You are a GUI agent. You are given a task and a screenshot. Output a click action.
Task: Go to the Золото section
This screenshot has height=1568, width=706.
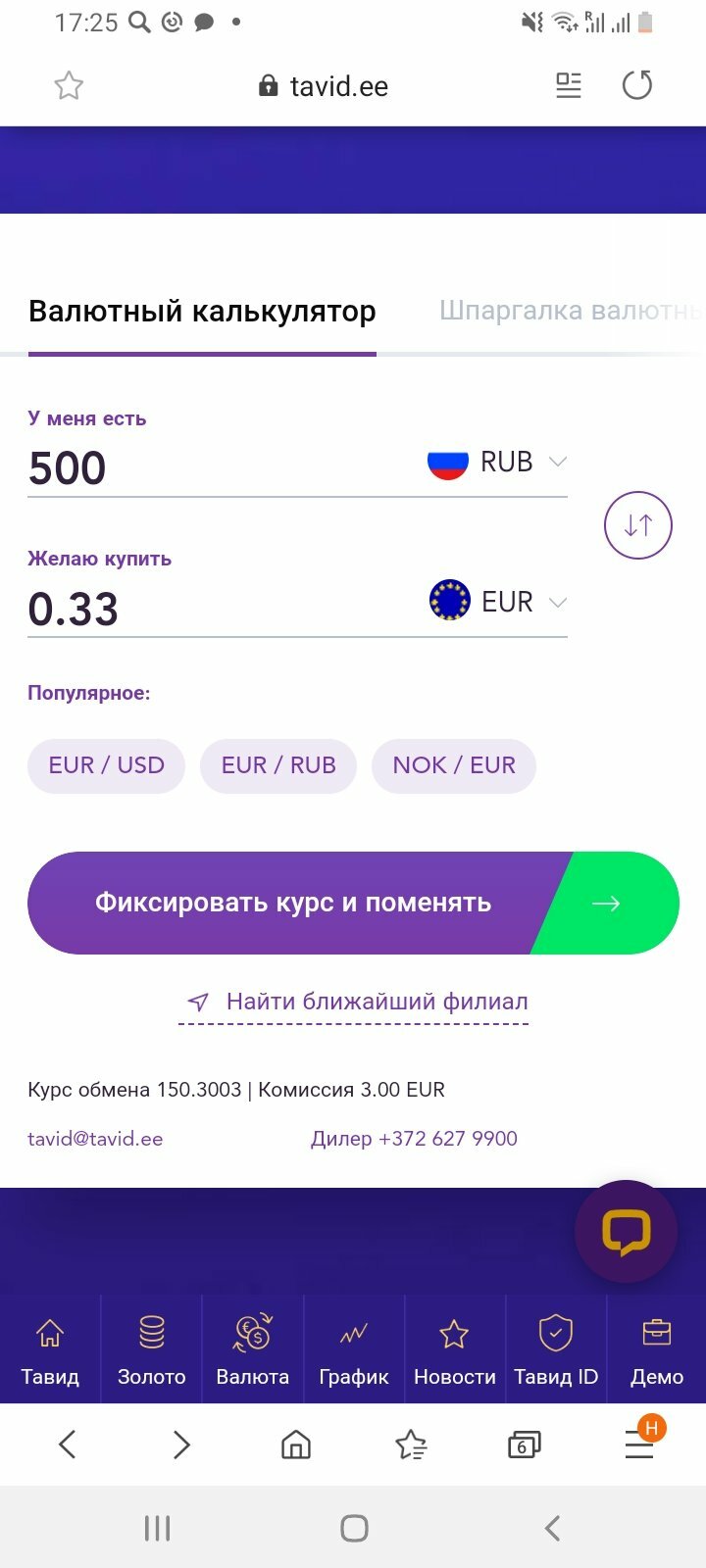pyautogui.click(x=152, y=1349)
